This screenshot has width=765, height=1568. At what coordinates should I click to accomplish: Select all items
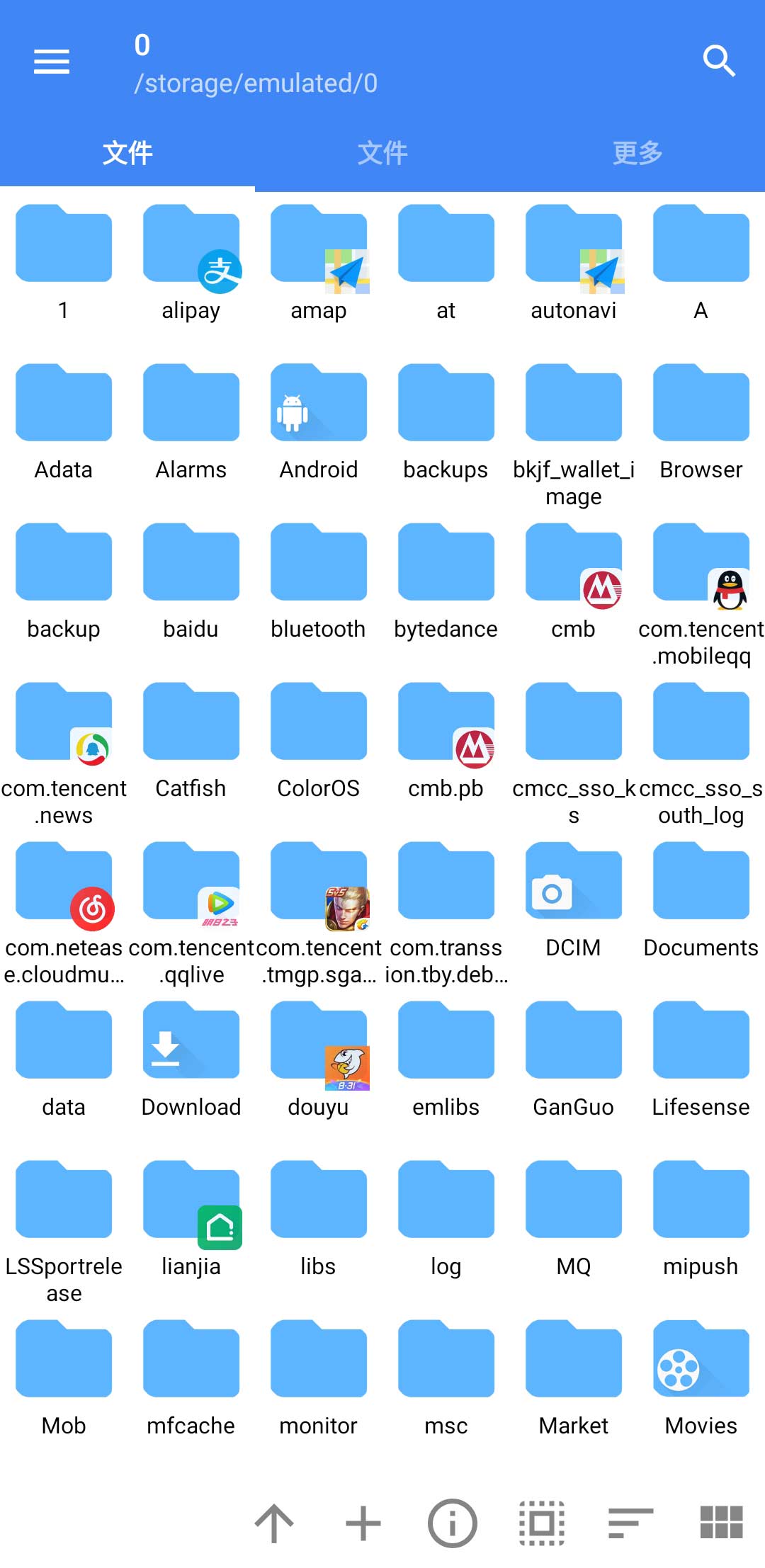pos(542,1523)
